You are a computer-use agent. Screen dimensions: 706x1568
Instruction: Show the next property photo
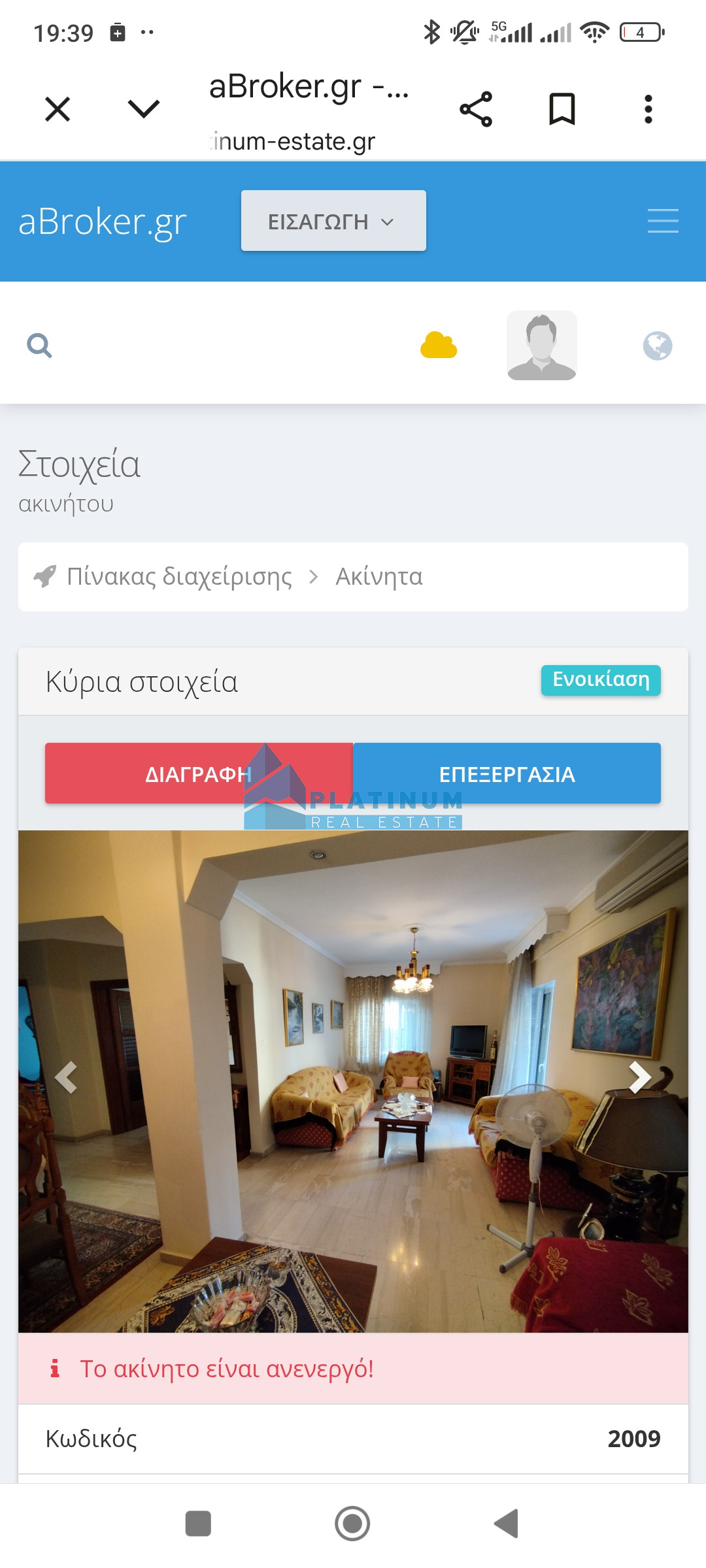[x=639, y=1077]
